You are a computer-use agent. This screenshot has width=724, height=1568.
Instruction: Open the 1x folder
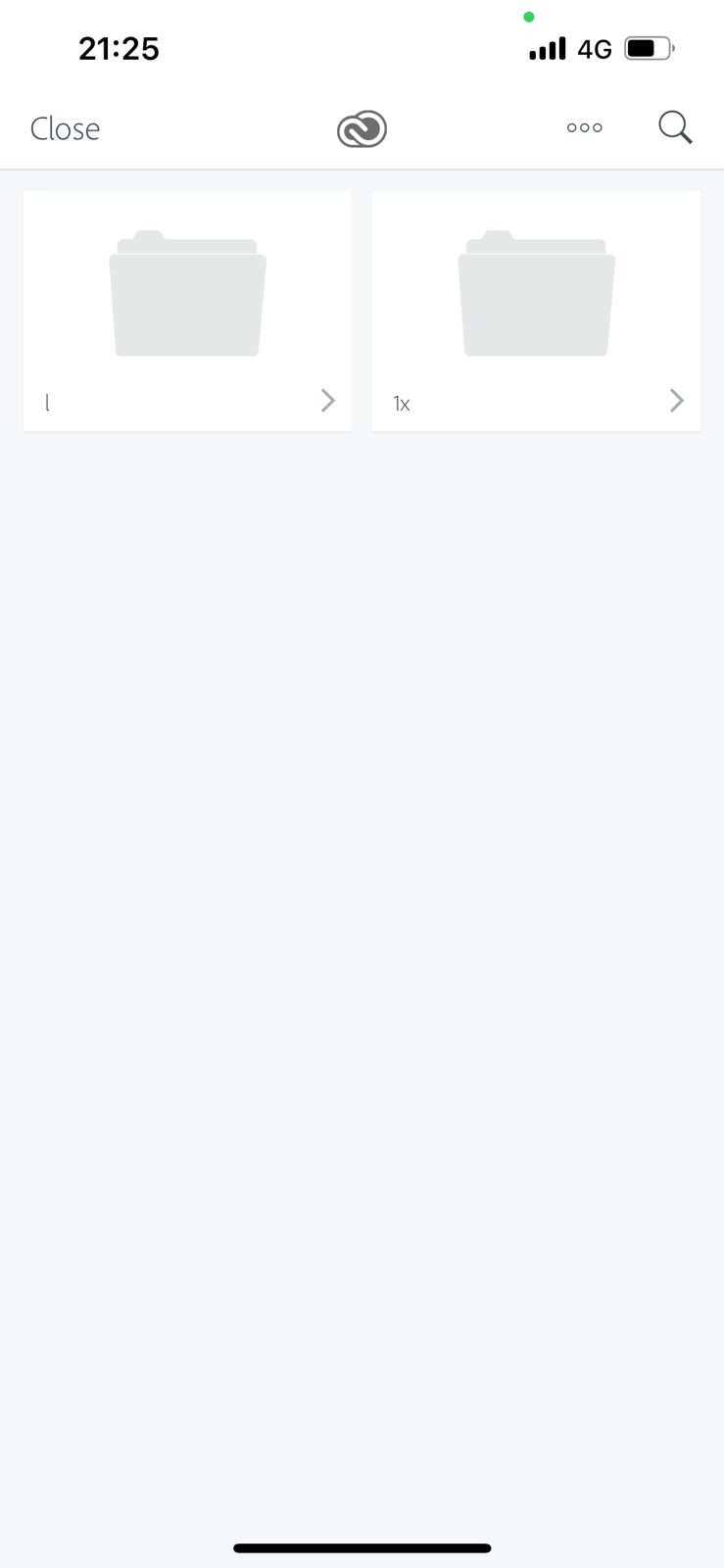click(x=536, y=311)
